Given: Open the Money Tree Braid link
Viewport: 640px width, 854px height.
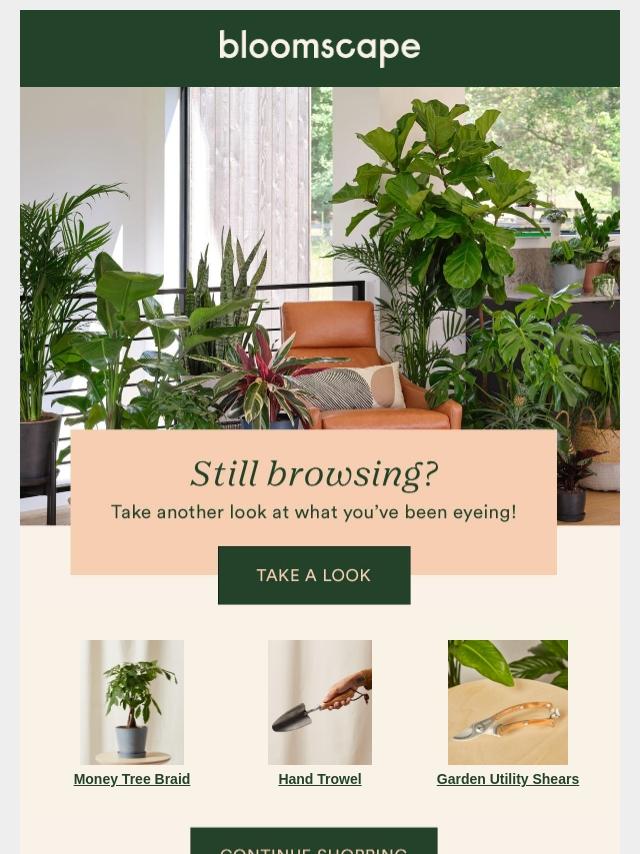Looking at the screenshot, I should 132,779.
